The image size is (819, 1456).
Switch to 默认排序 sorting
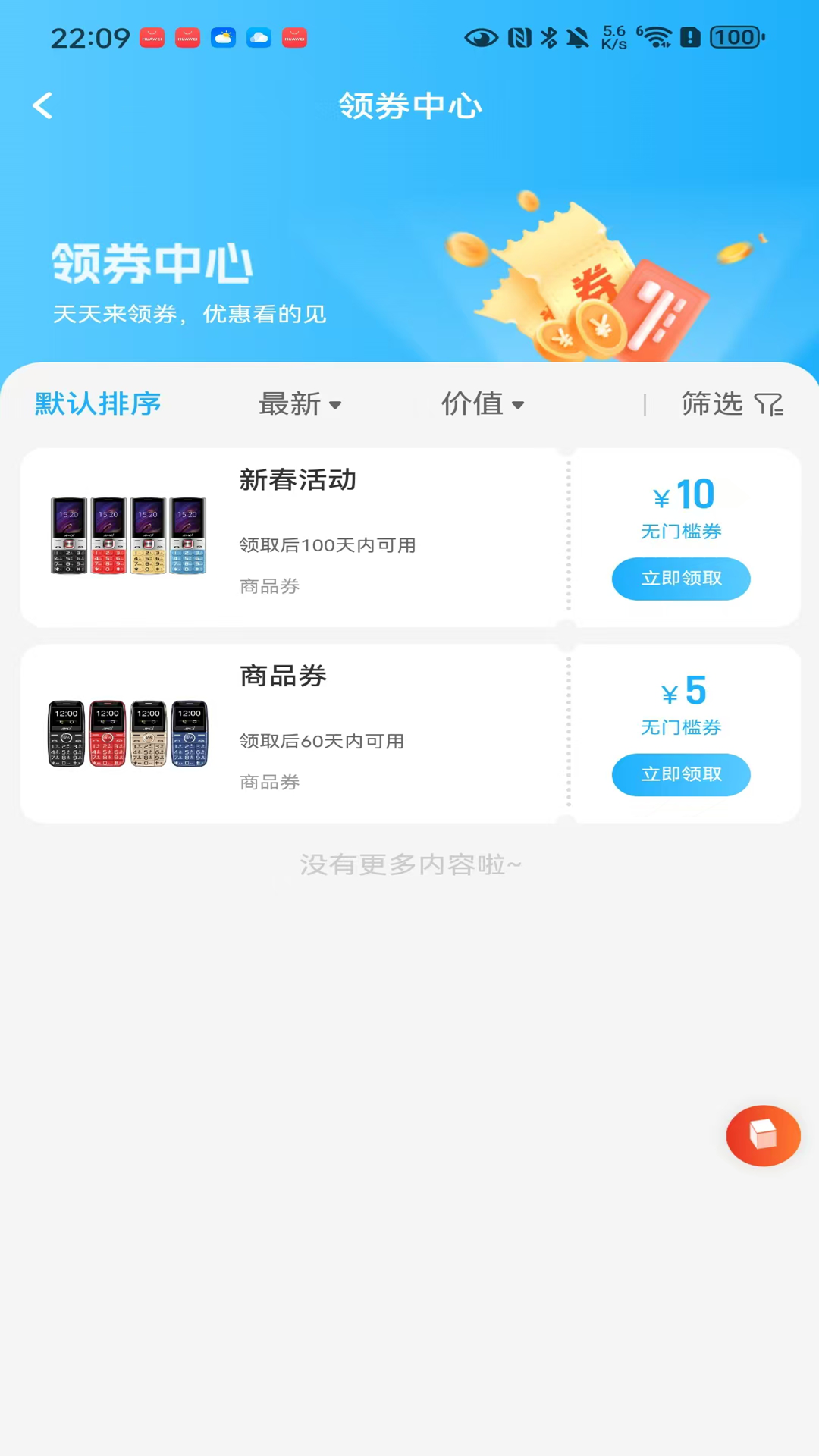[x=96, y=404]
